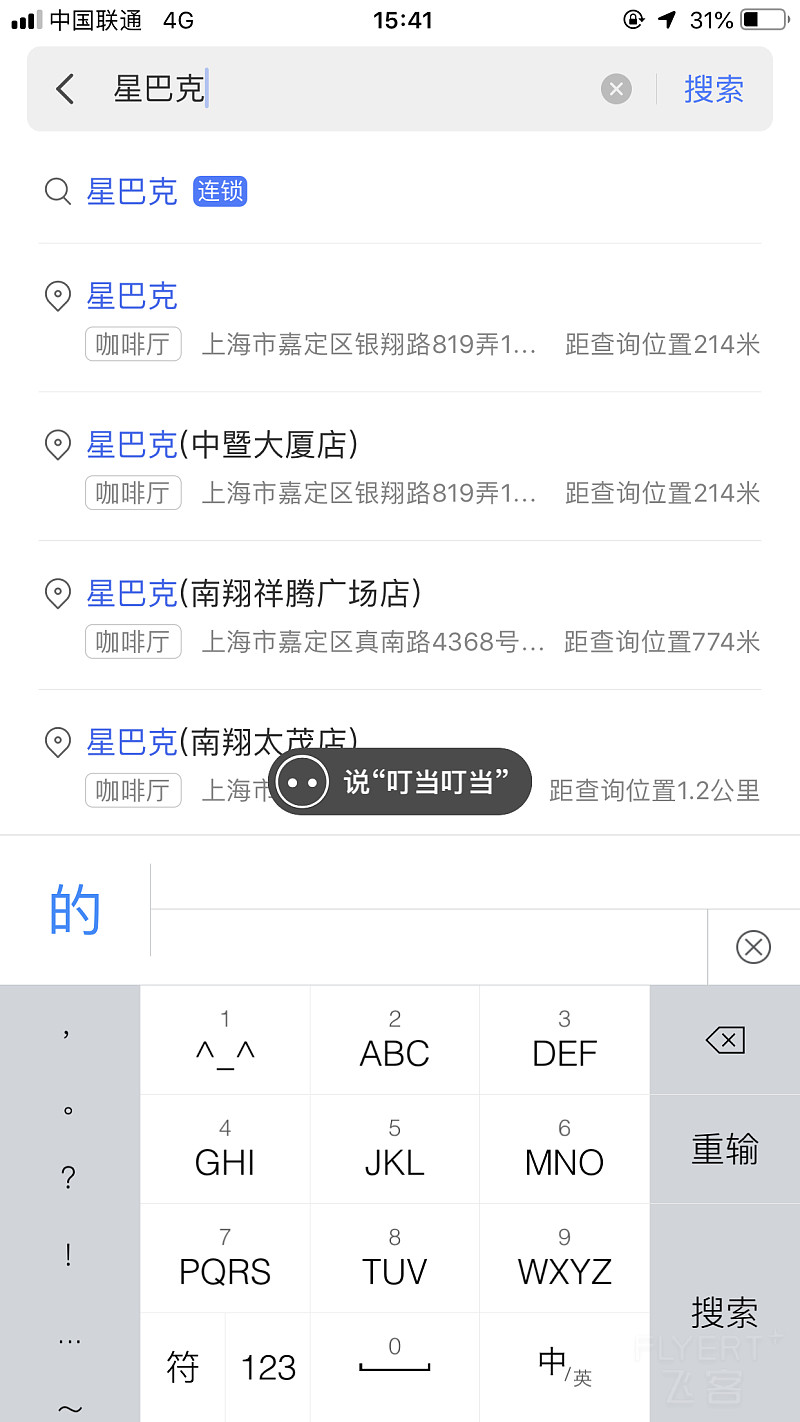Tap the space bar key
The image size is (800, 1422).
tap(394, 1367)
